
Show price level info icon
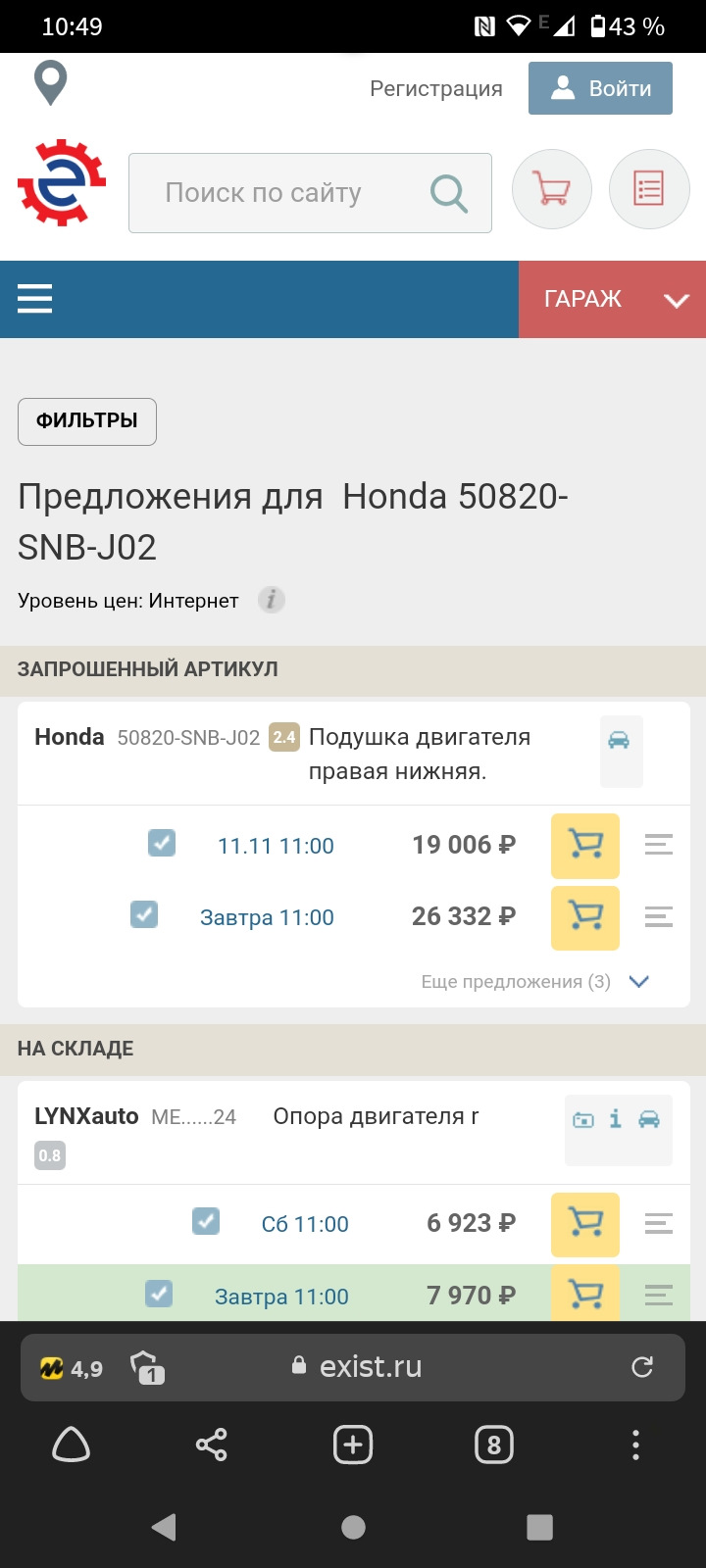tap(272, 600)
